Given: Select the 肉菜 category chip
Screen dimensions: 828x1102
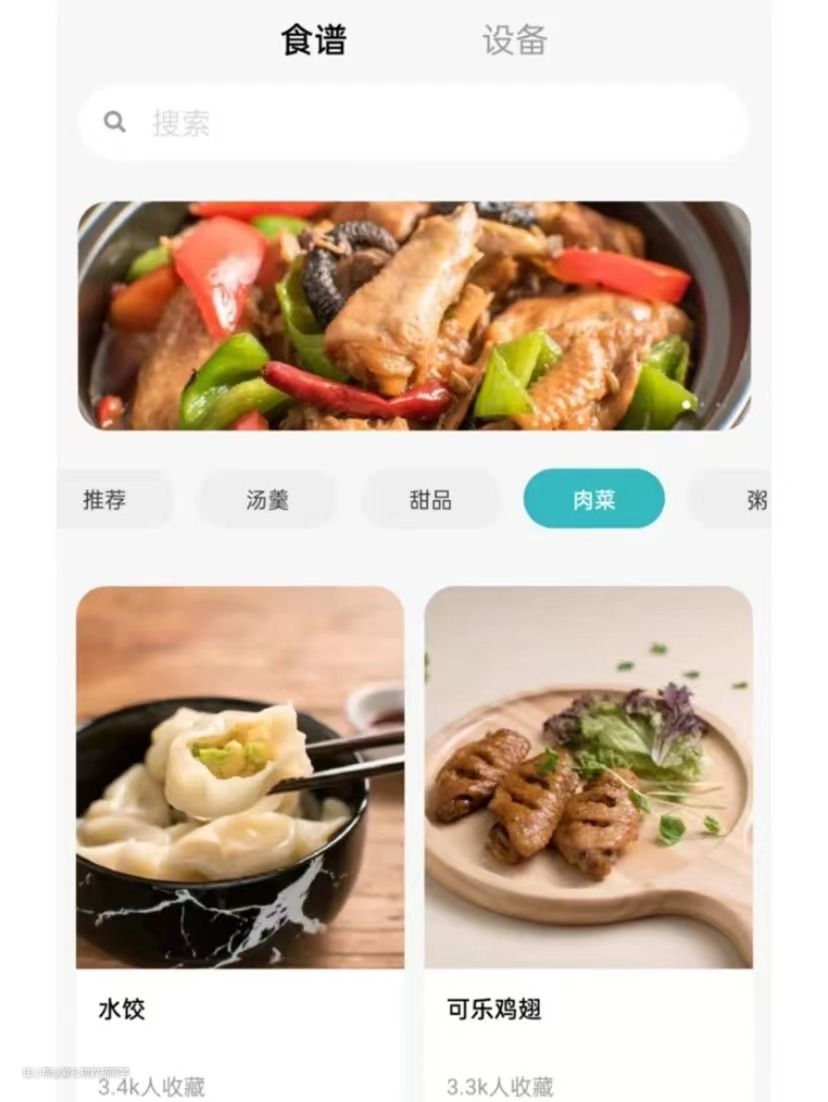Looking at the screenshot, I should tap(593, 499).
